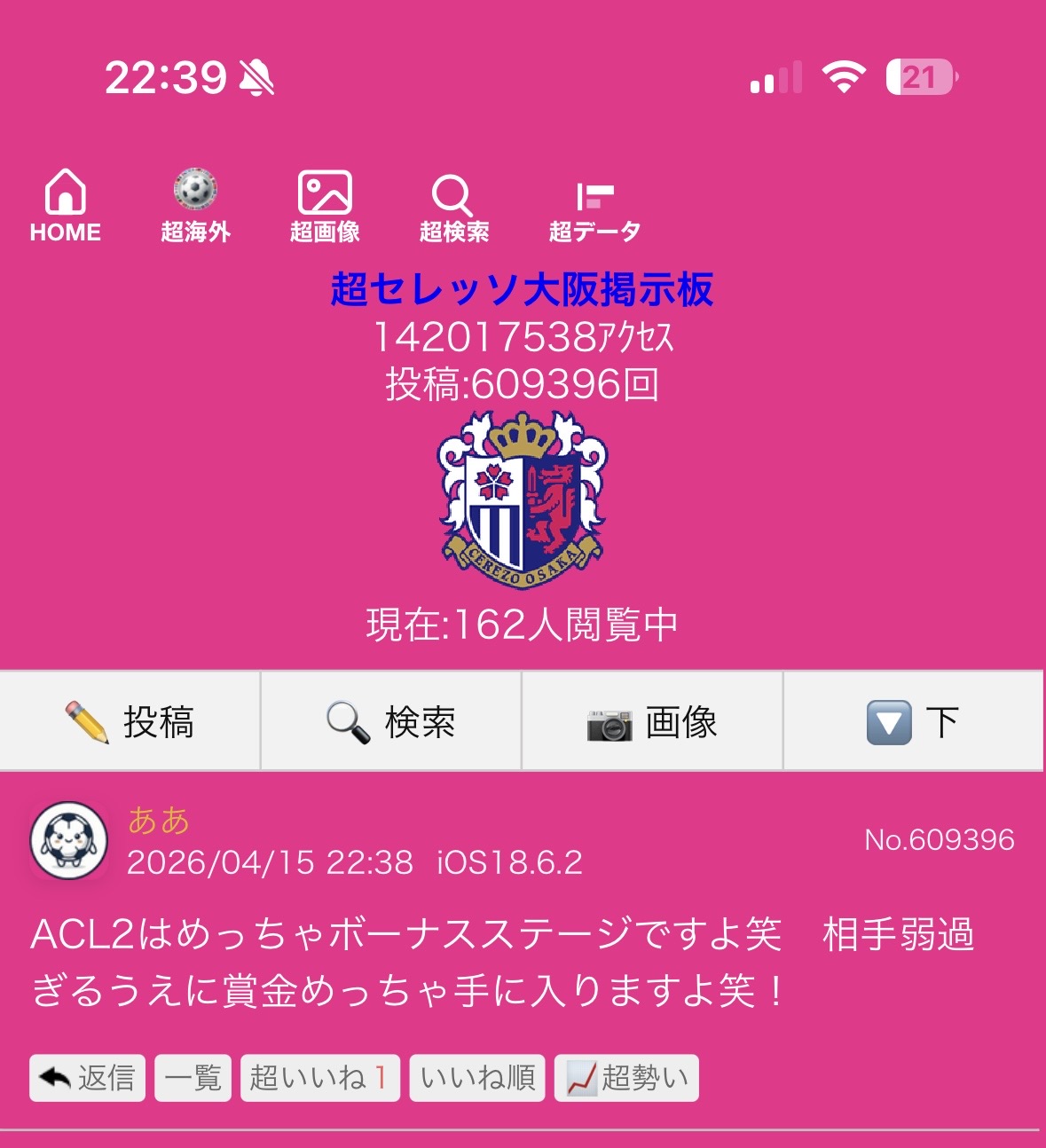Tap the 検索 button with the magnifier
Image resolution: width=1046 pixels, height=1148 pixels.
coord(391,721)
